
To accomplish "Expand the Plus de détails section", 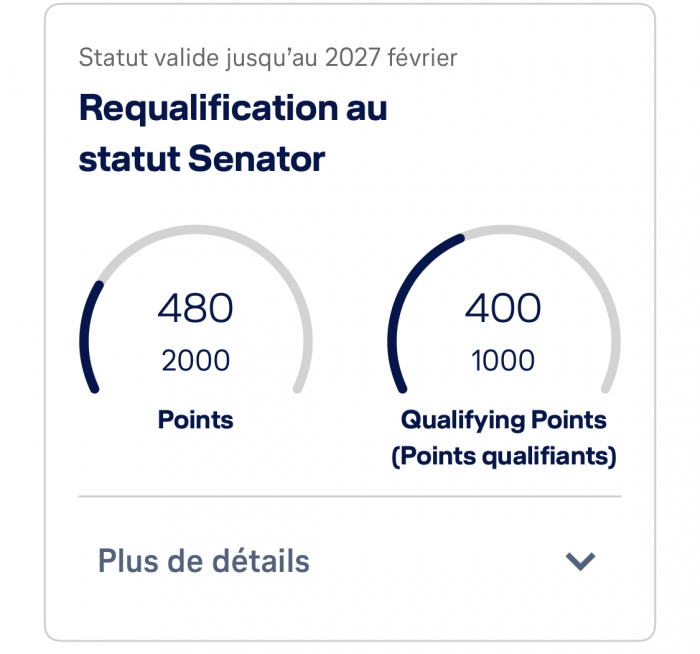I will pyautogui.click(x=580, y=561).
